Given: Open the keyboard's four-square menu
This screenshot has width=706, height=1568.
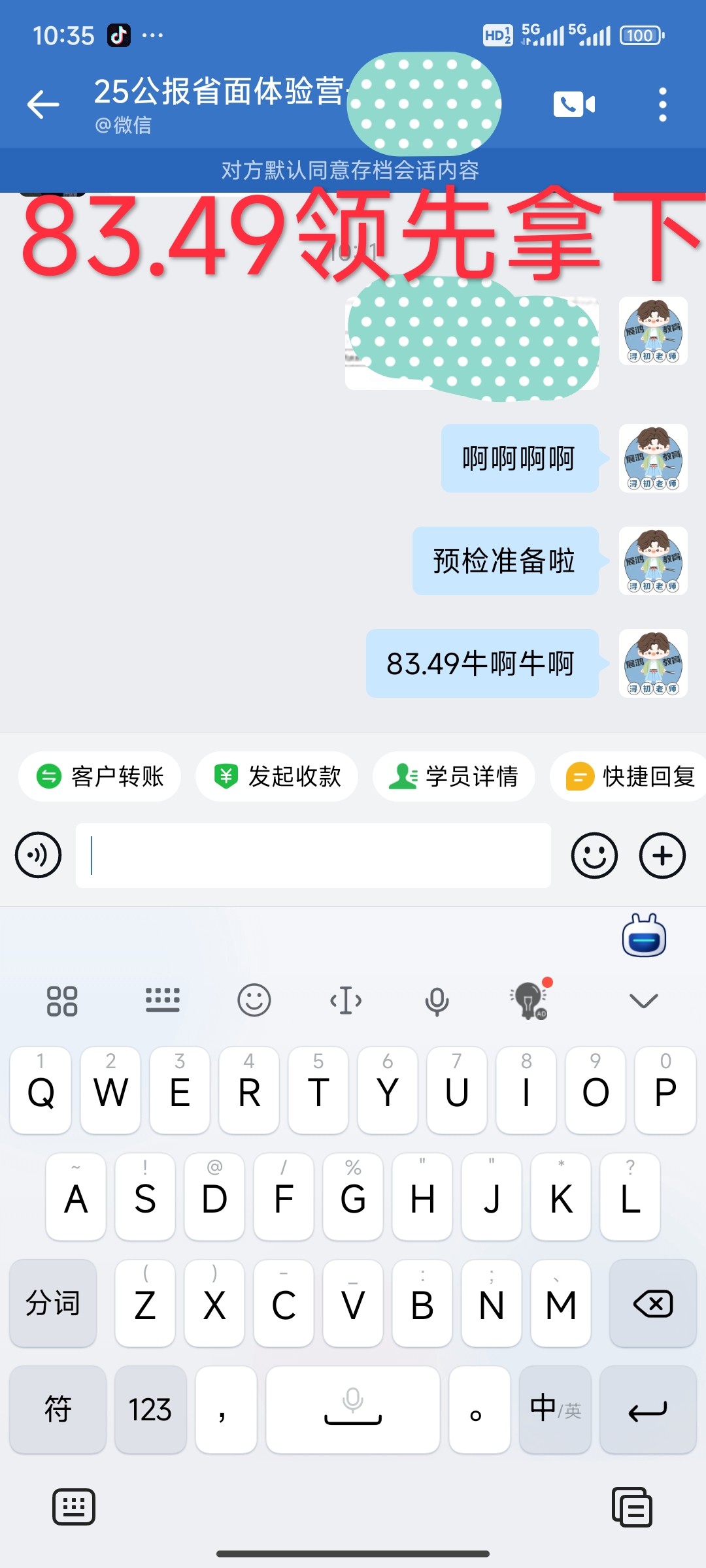Looking at the screenshot, I should pyautogui.click(x=62, y=1000).
